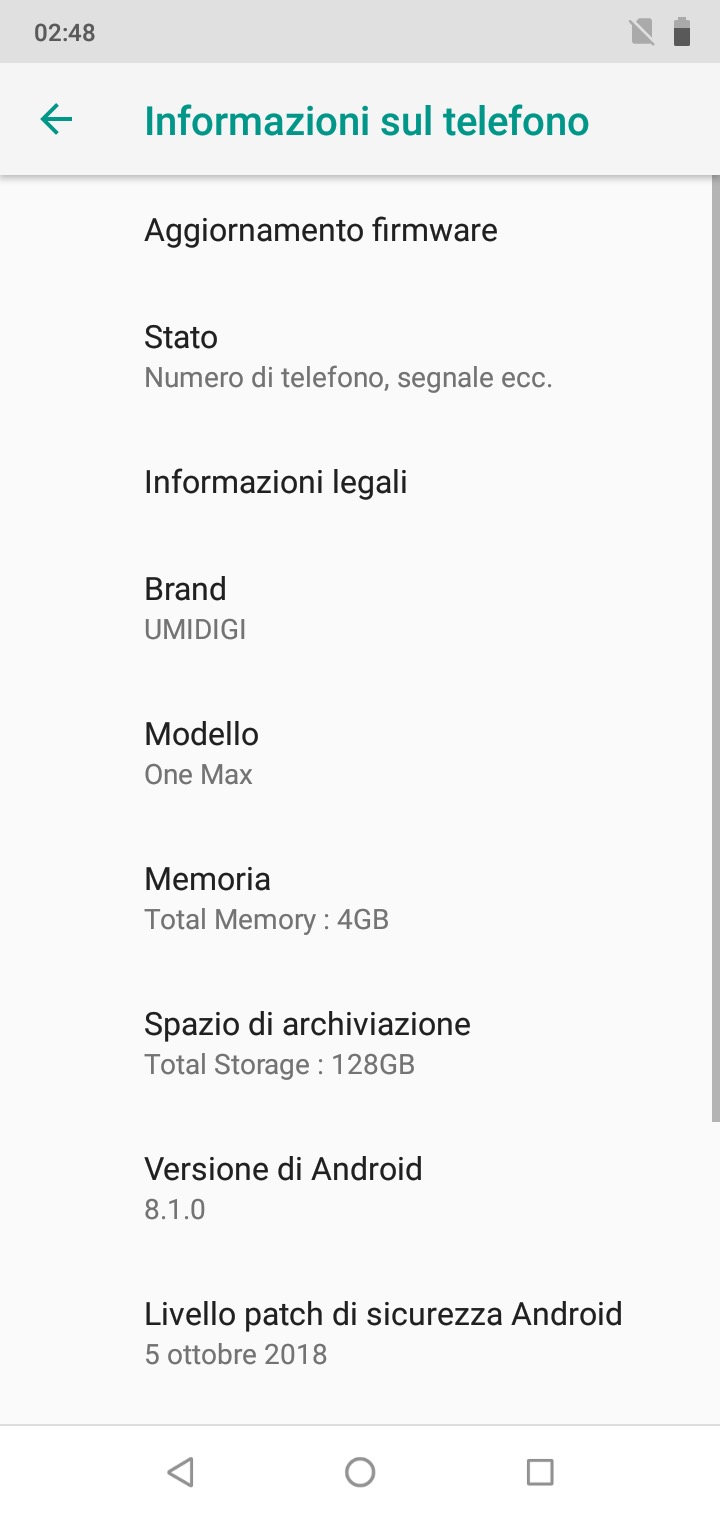This screenshot has width=720, height=1520.
Task: Tap the system home button
Action: point(360,1472)
